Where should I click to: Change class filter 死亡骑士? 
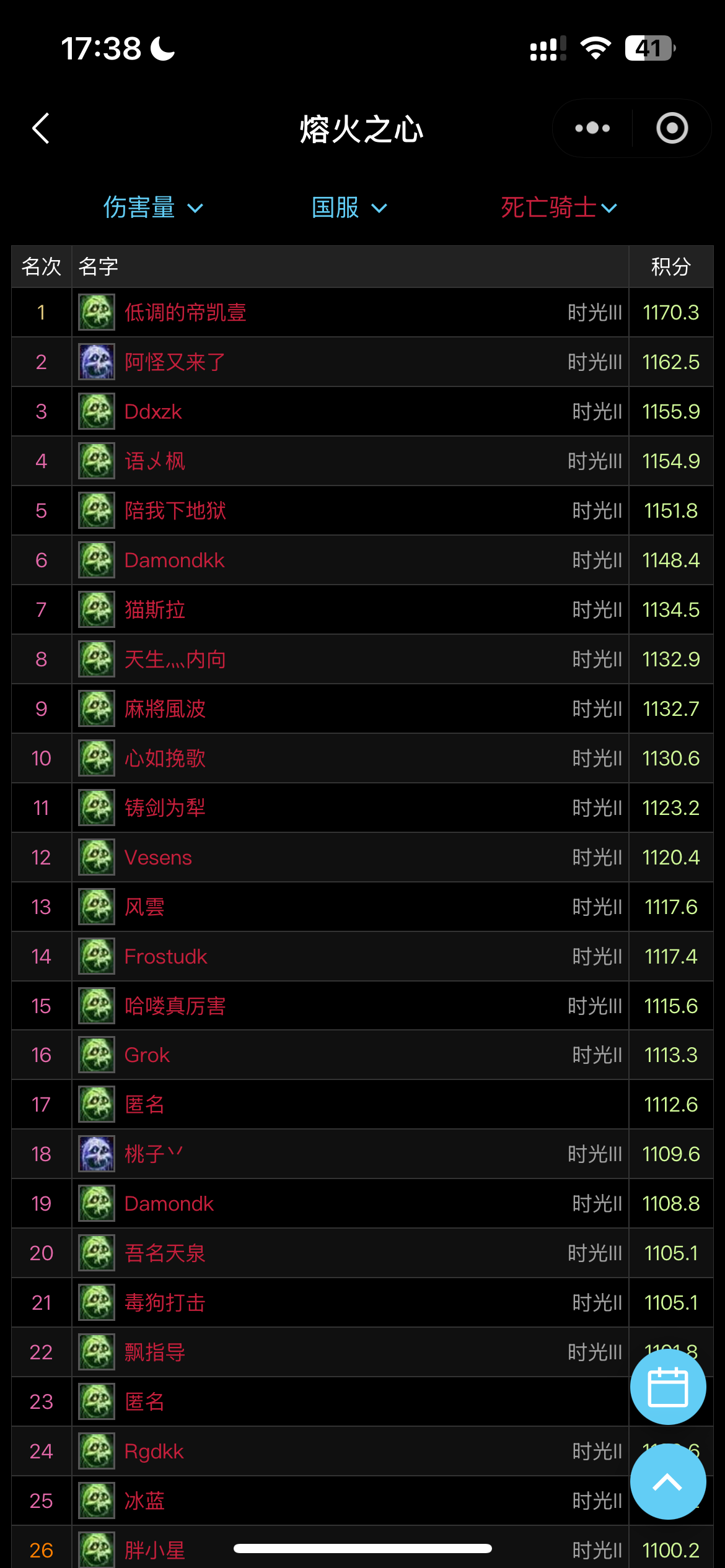click(558, 208)
